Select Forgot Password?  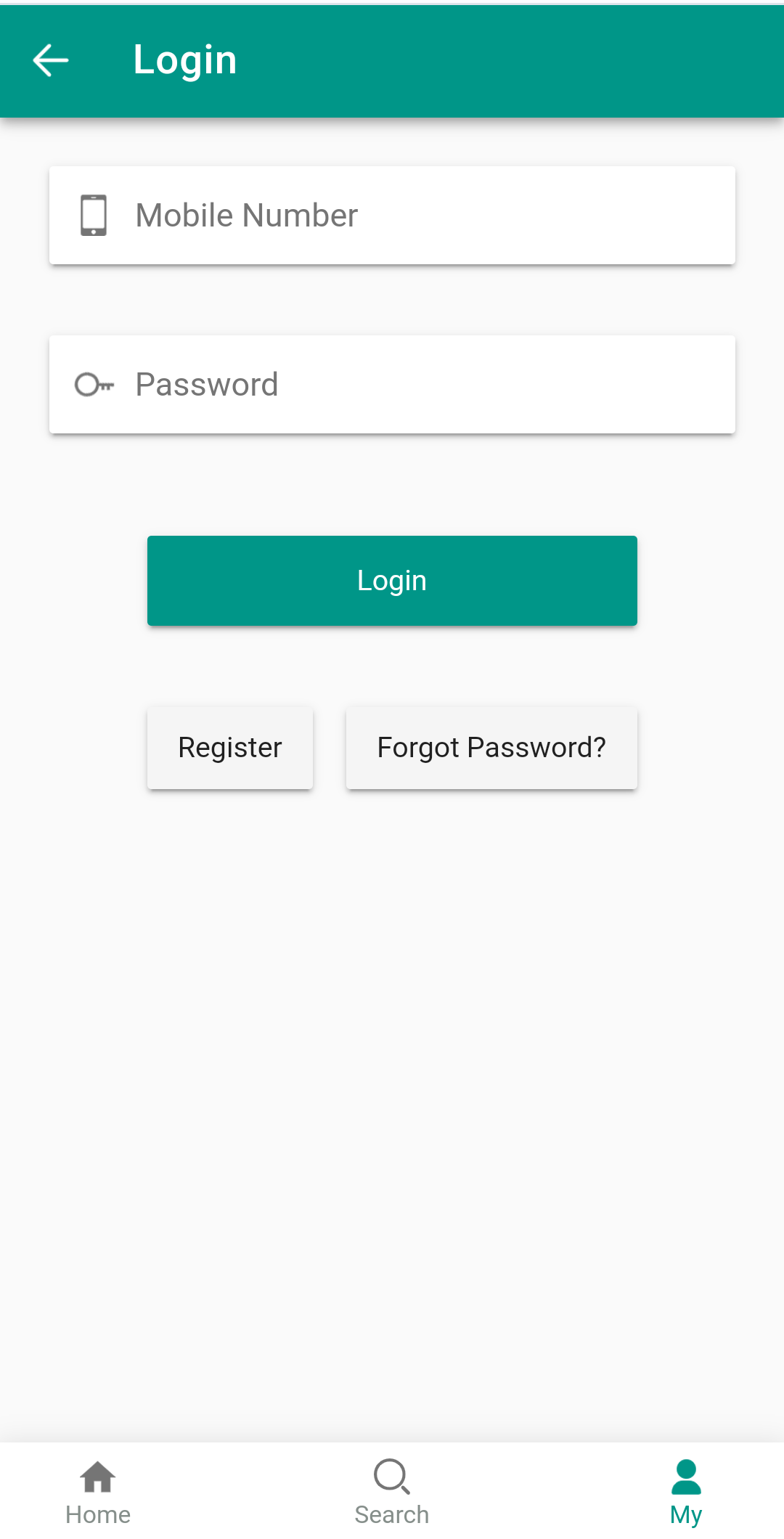pos(491,748)
